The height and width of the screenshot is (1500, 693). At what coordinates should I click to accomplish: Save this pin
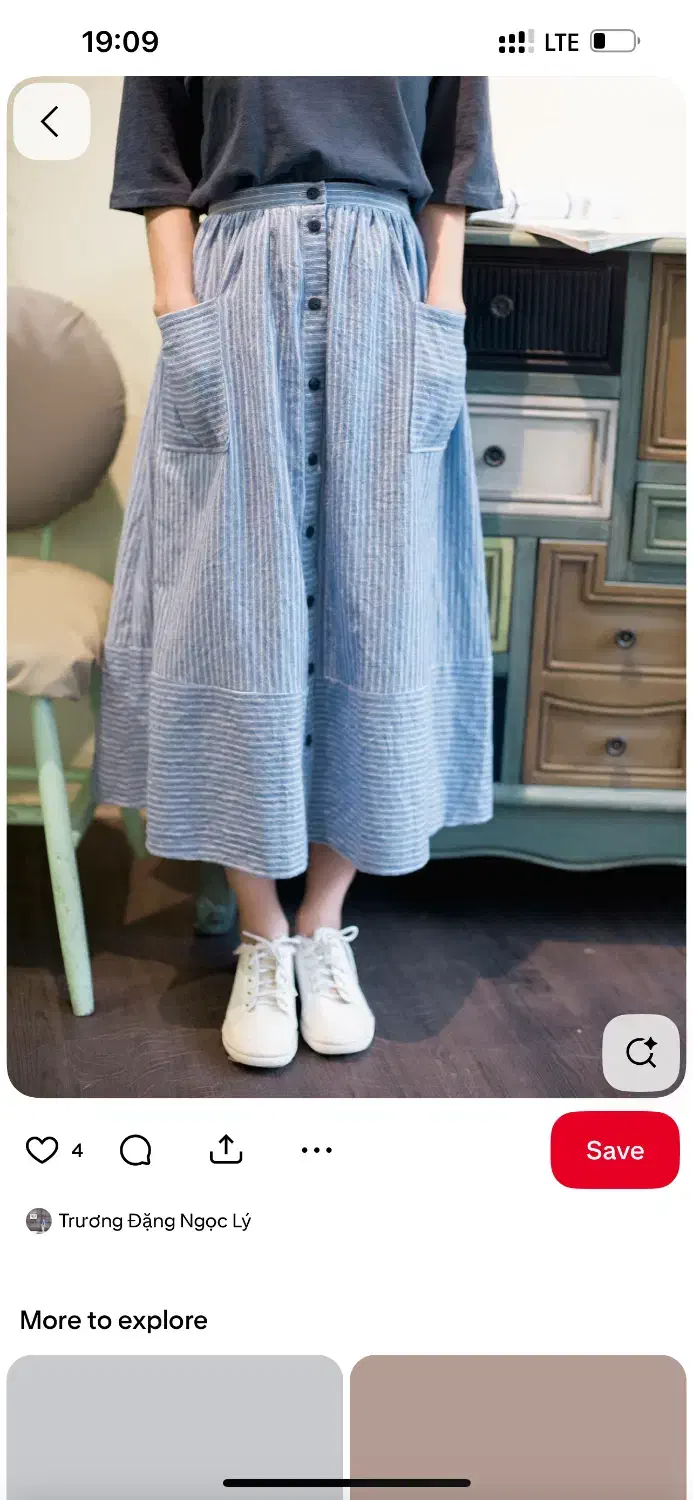[x=614, y=1150]
